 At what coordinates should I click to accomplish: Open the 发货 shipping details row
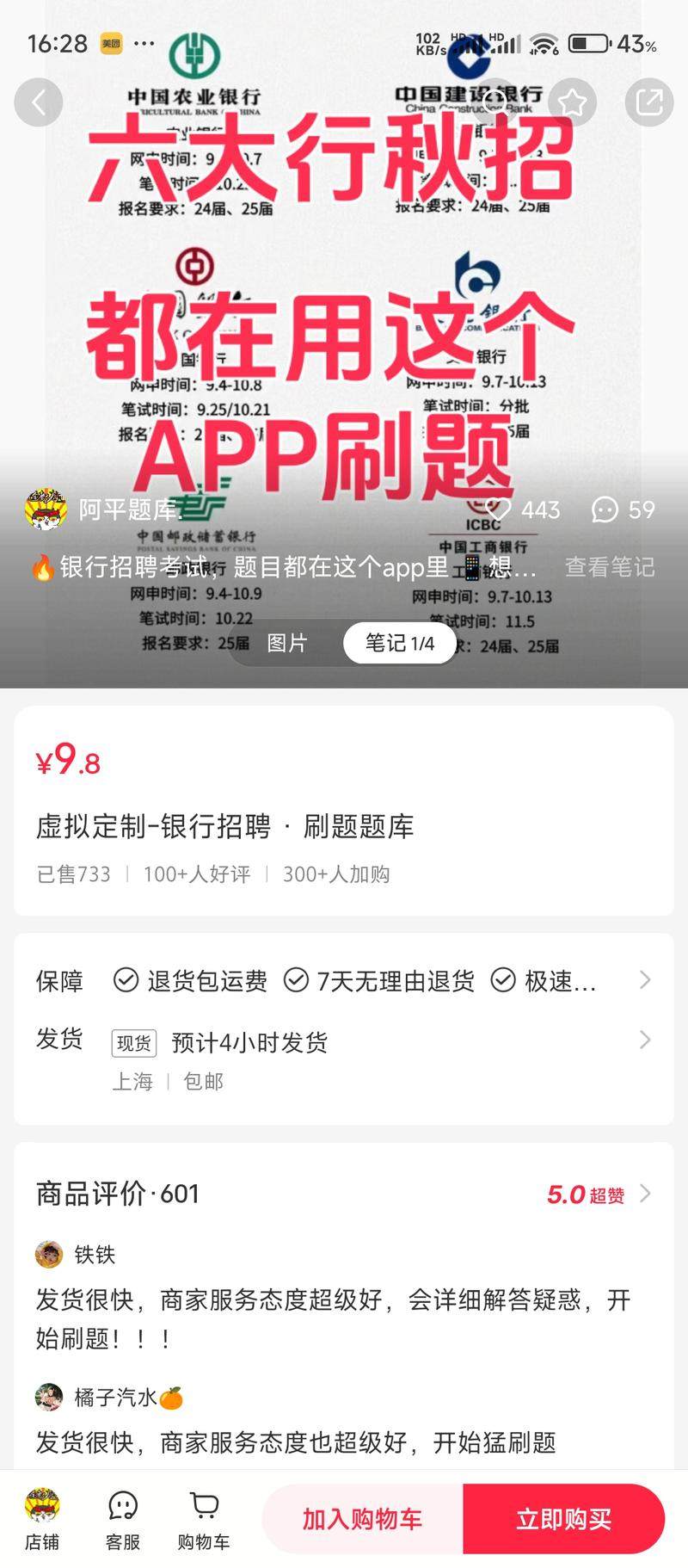point(344,1041)
